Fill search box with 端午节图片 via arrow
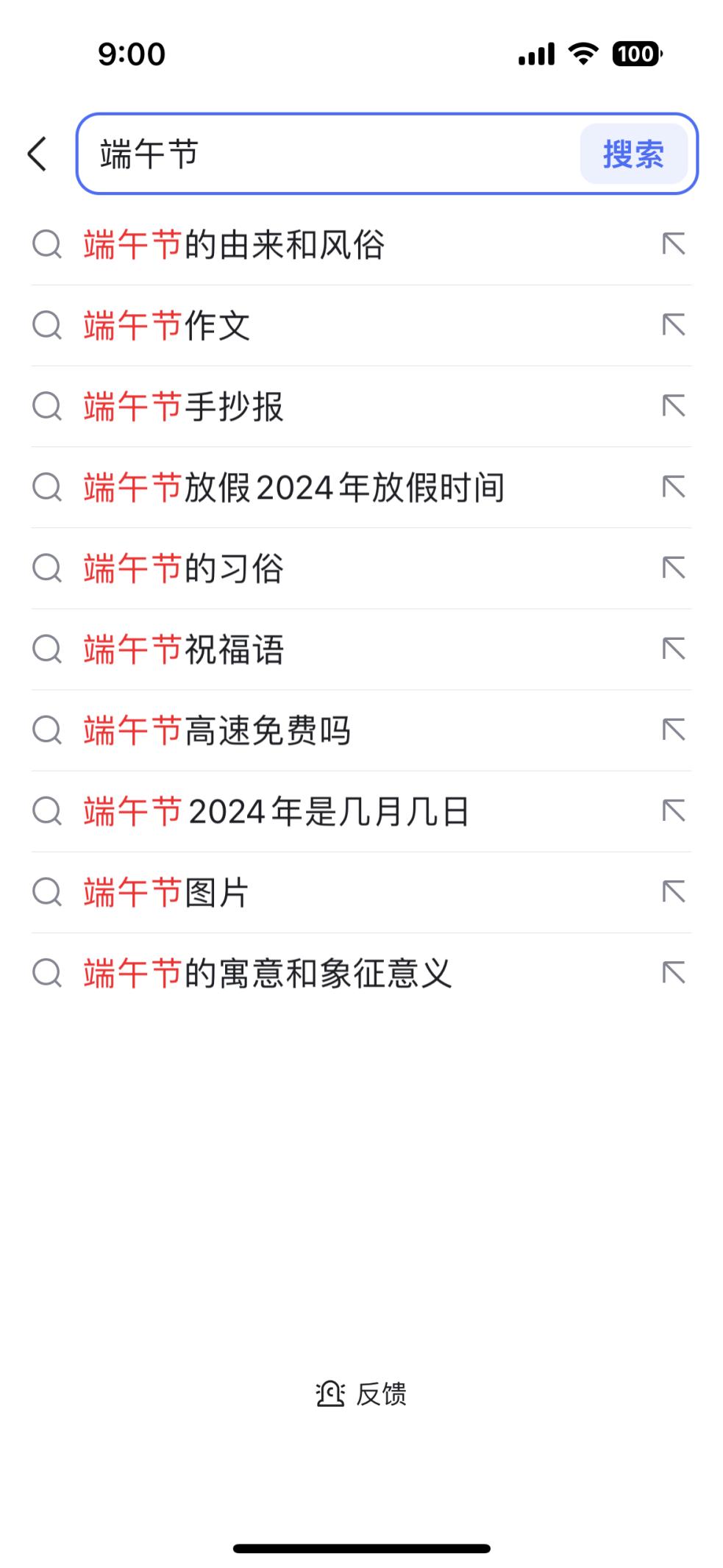 point(673,891)
